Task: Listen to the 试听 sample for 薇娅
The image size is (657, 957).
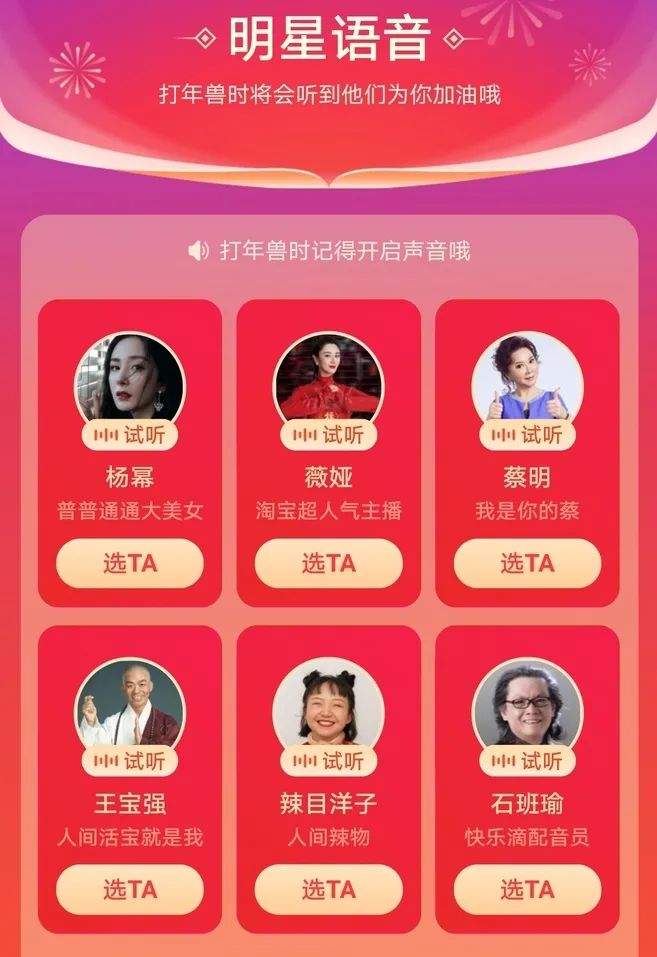Action: [329, 435]
